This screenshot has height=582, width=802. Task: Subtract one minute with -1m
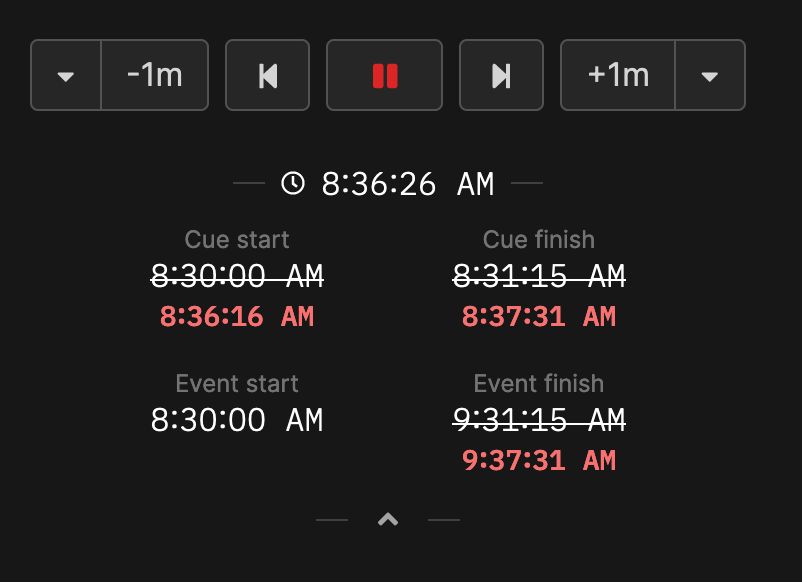pos(154,75)
